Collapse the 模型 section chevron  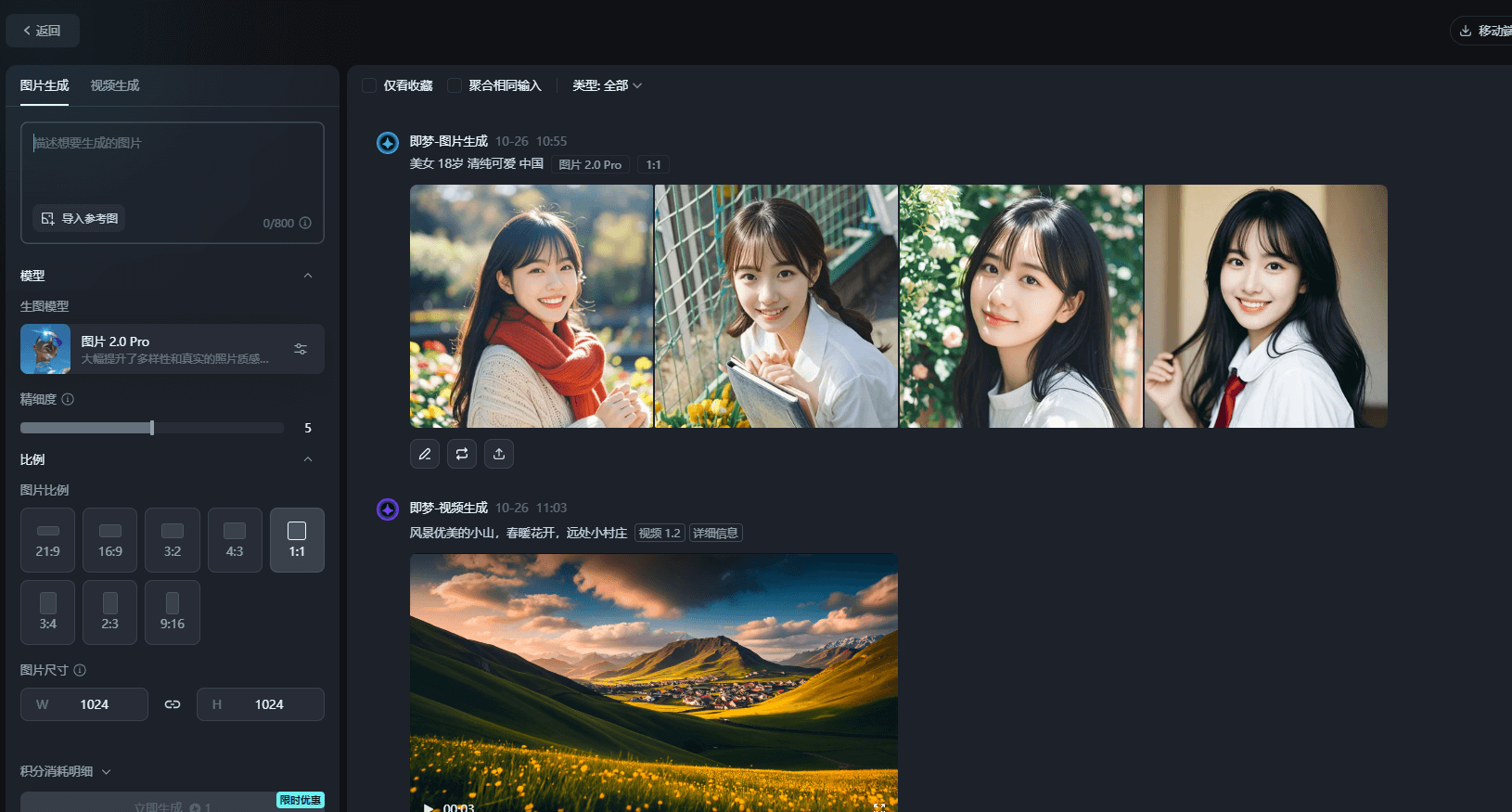click(x=308, y=276)
